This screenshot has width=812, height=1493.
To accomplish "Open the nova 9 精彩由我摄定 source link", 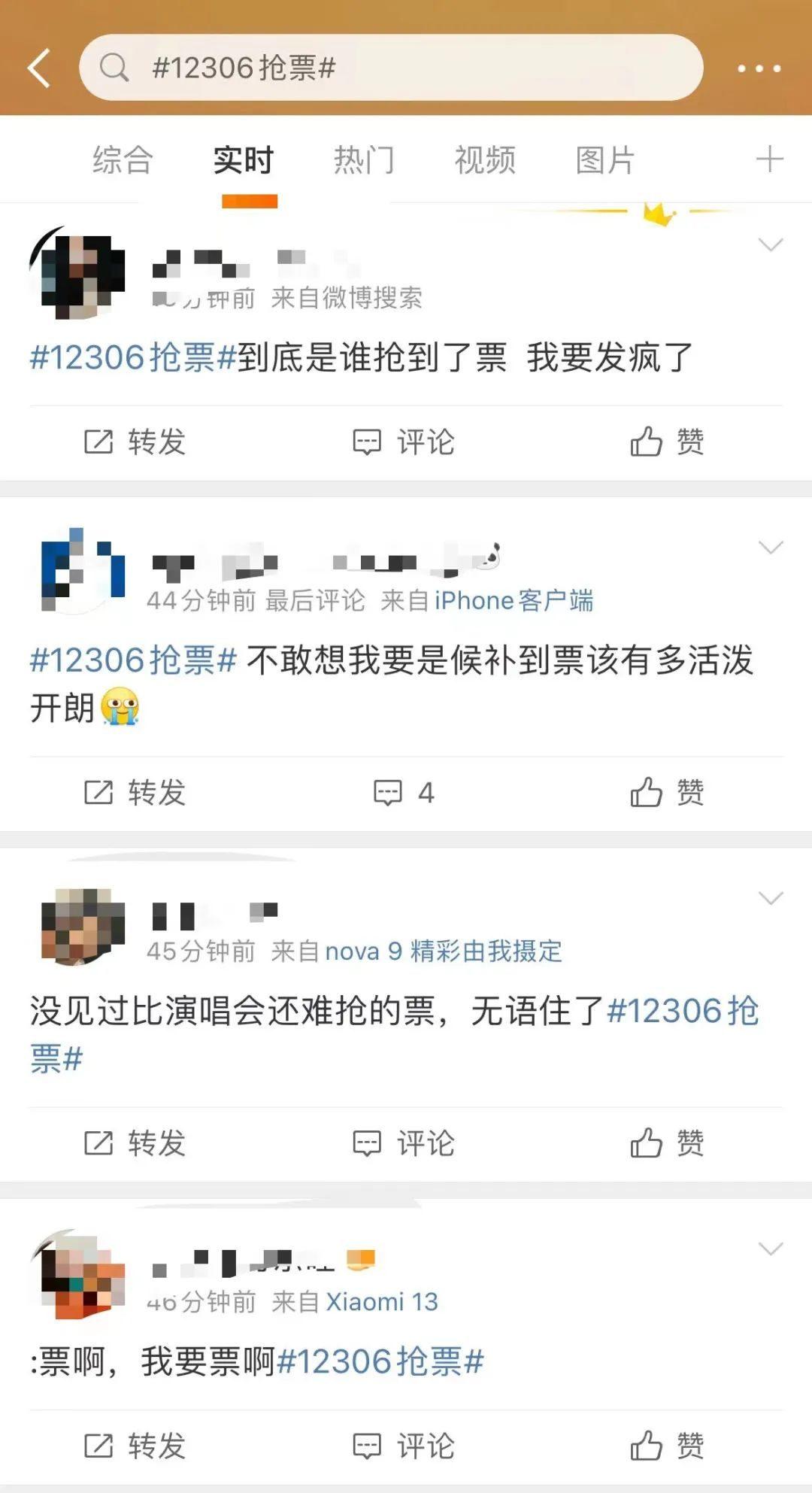I will point(444,951).
